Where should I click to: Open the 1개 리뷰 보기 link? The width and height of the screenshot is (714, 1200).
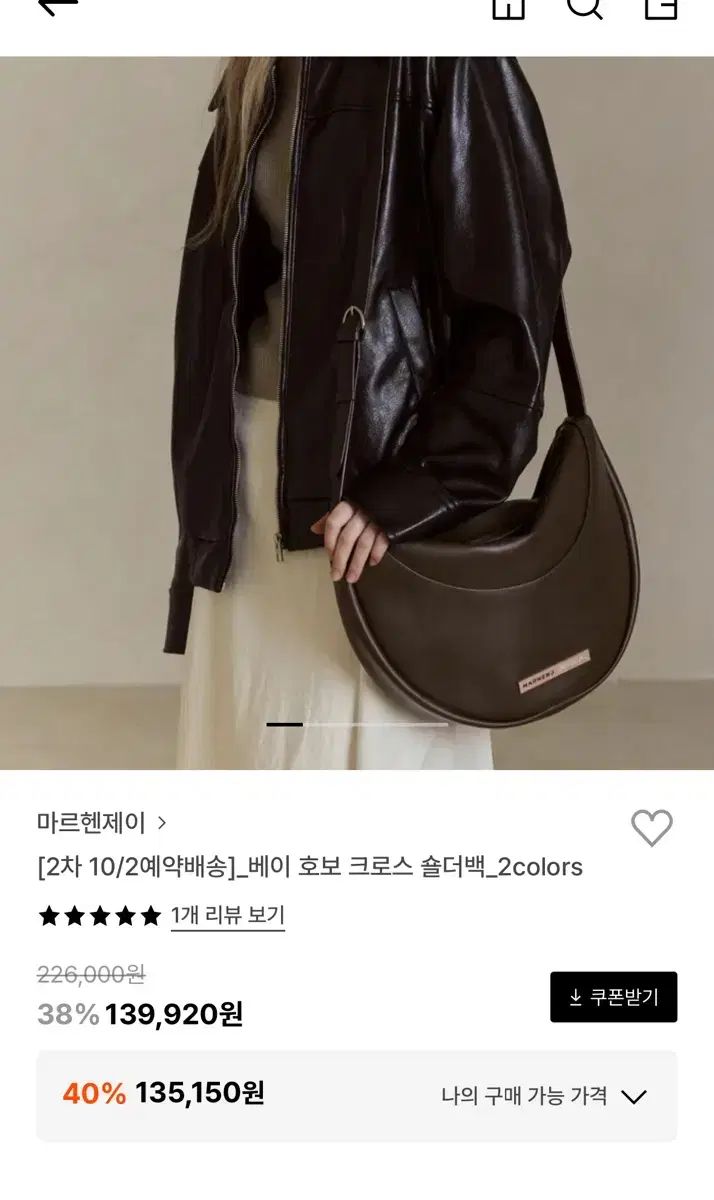(x=227, y=915)
